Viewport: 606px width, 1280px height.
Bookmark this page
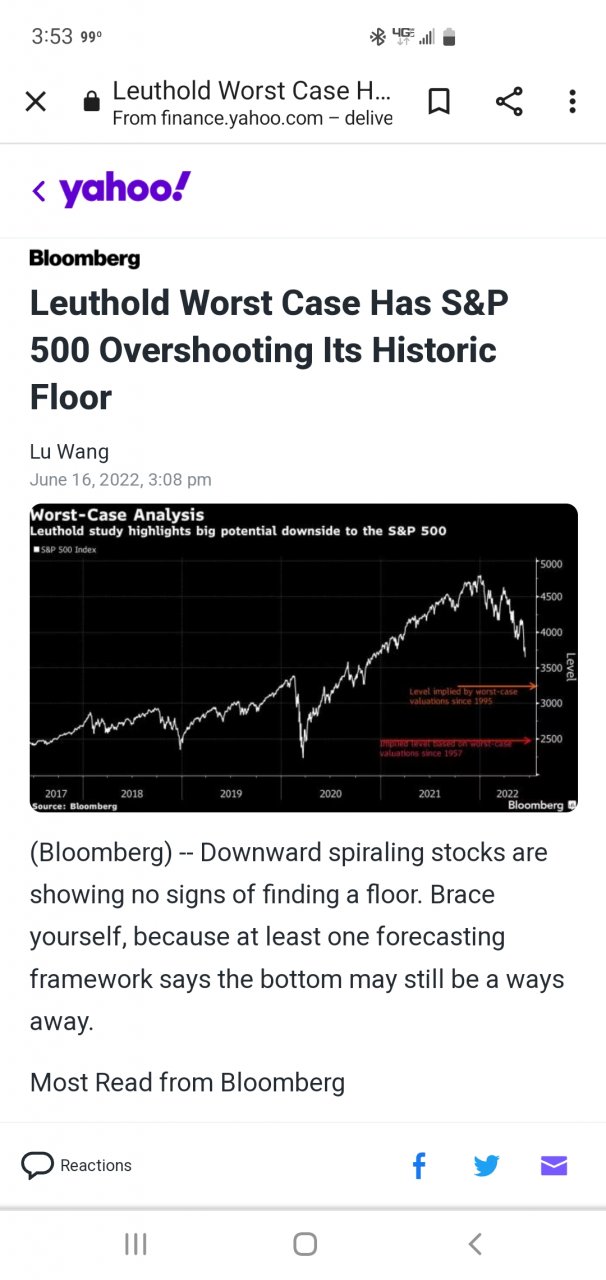(439, 101)
